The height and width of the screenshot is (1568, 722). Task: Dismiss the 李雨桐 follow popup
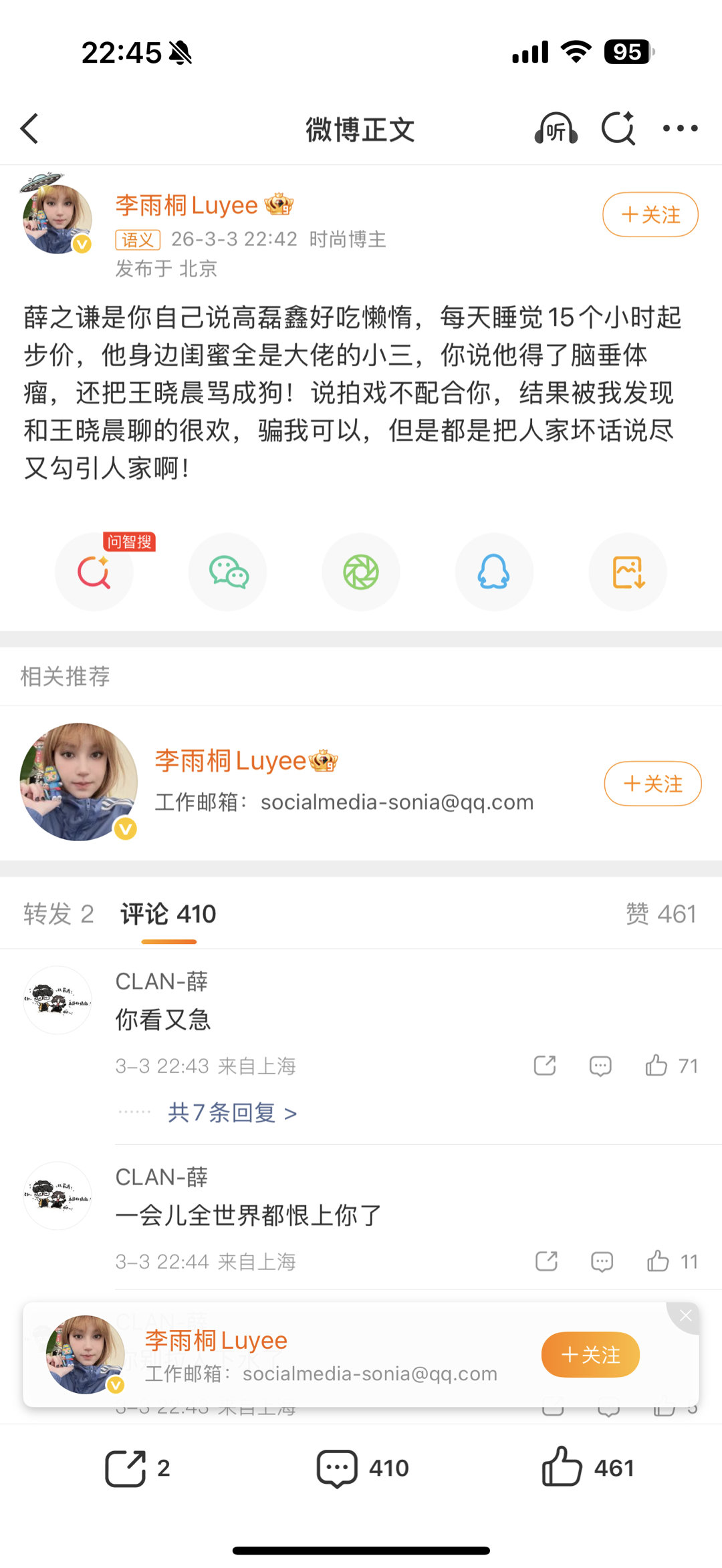tap(685, 1315)
